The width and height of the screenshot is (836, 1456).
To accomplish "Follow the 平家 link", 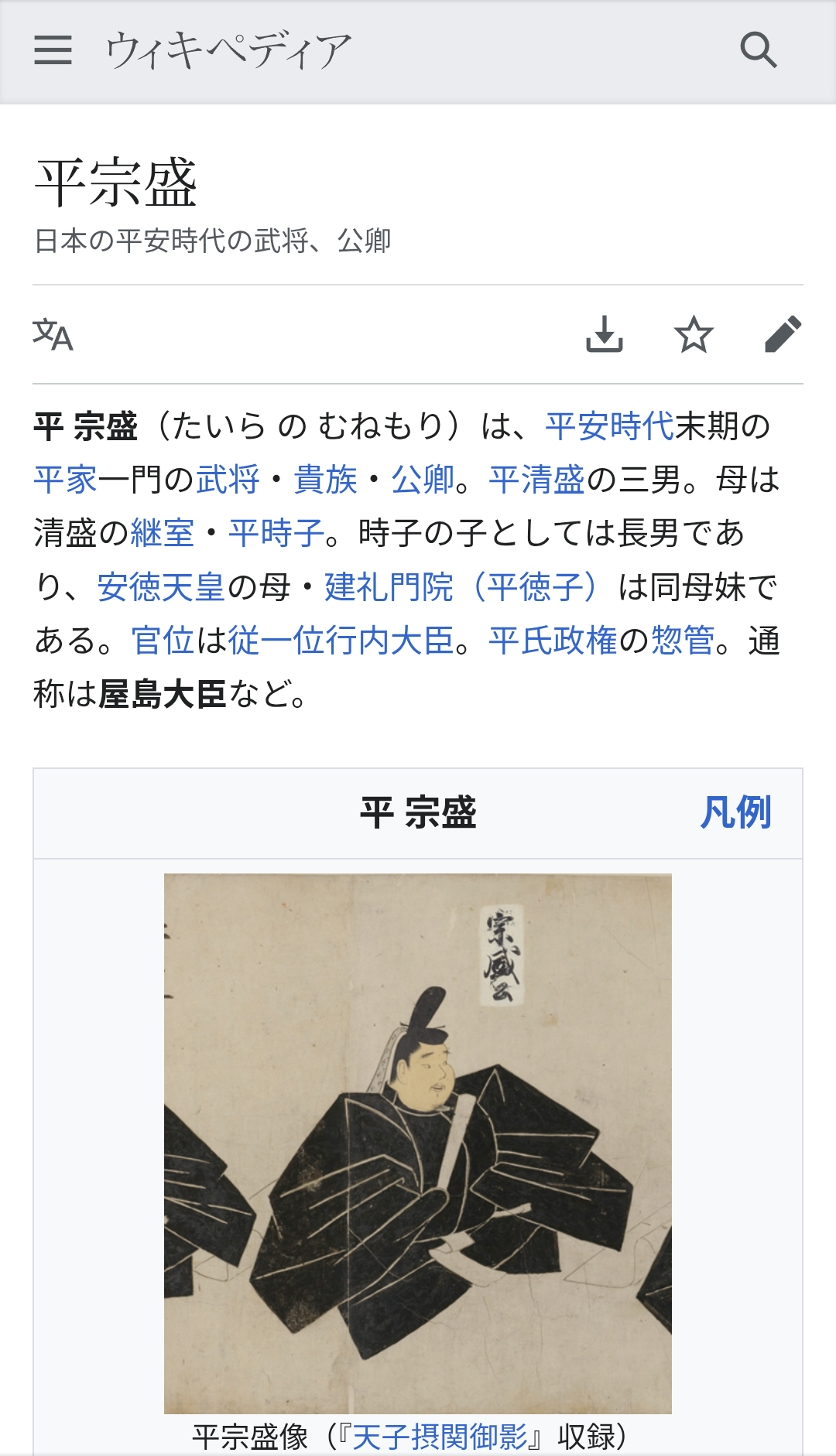I will tap(65, 480).
